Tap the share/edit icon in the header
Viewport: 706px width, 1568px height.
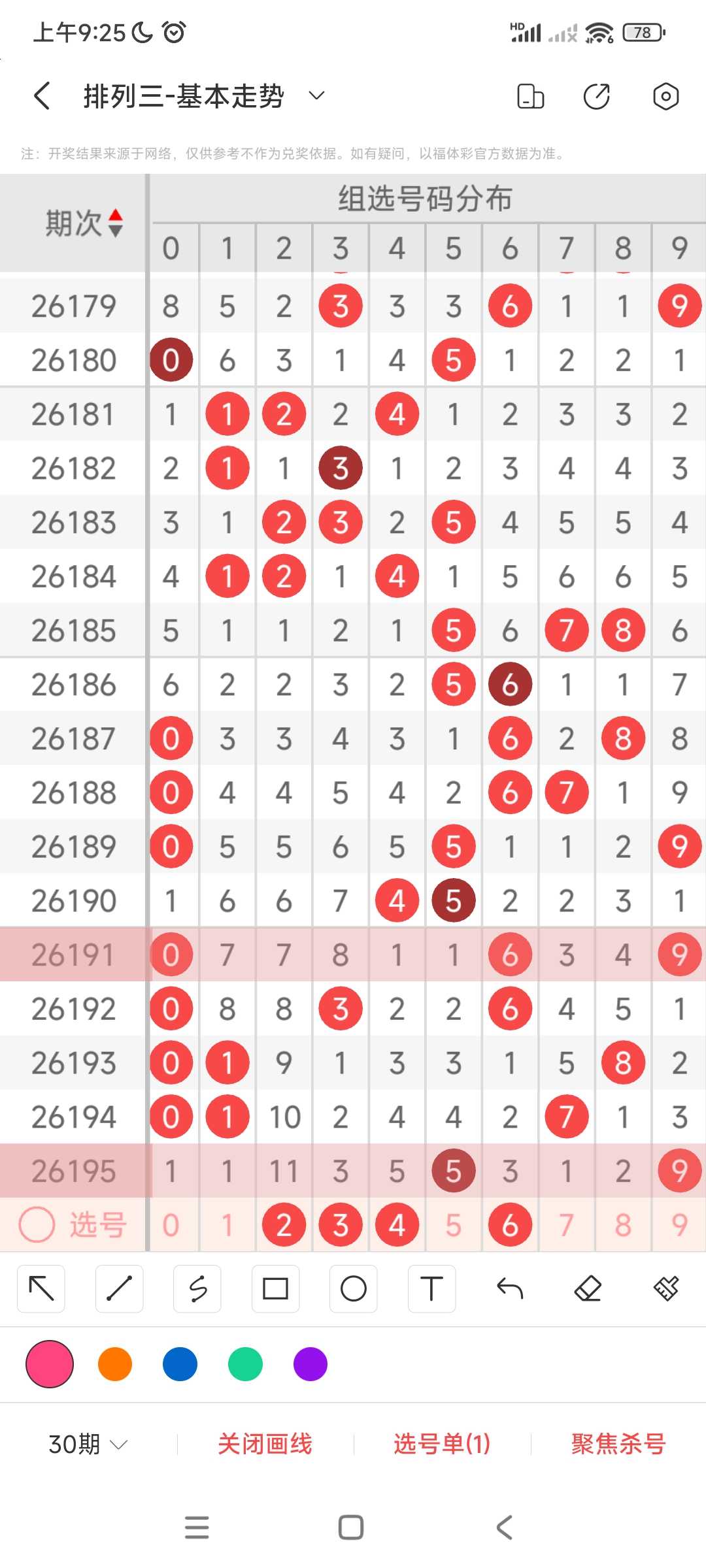596,96
